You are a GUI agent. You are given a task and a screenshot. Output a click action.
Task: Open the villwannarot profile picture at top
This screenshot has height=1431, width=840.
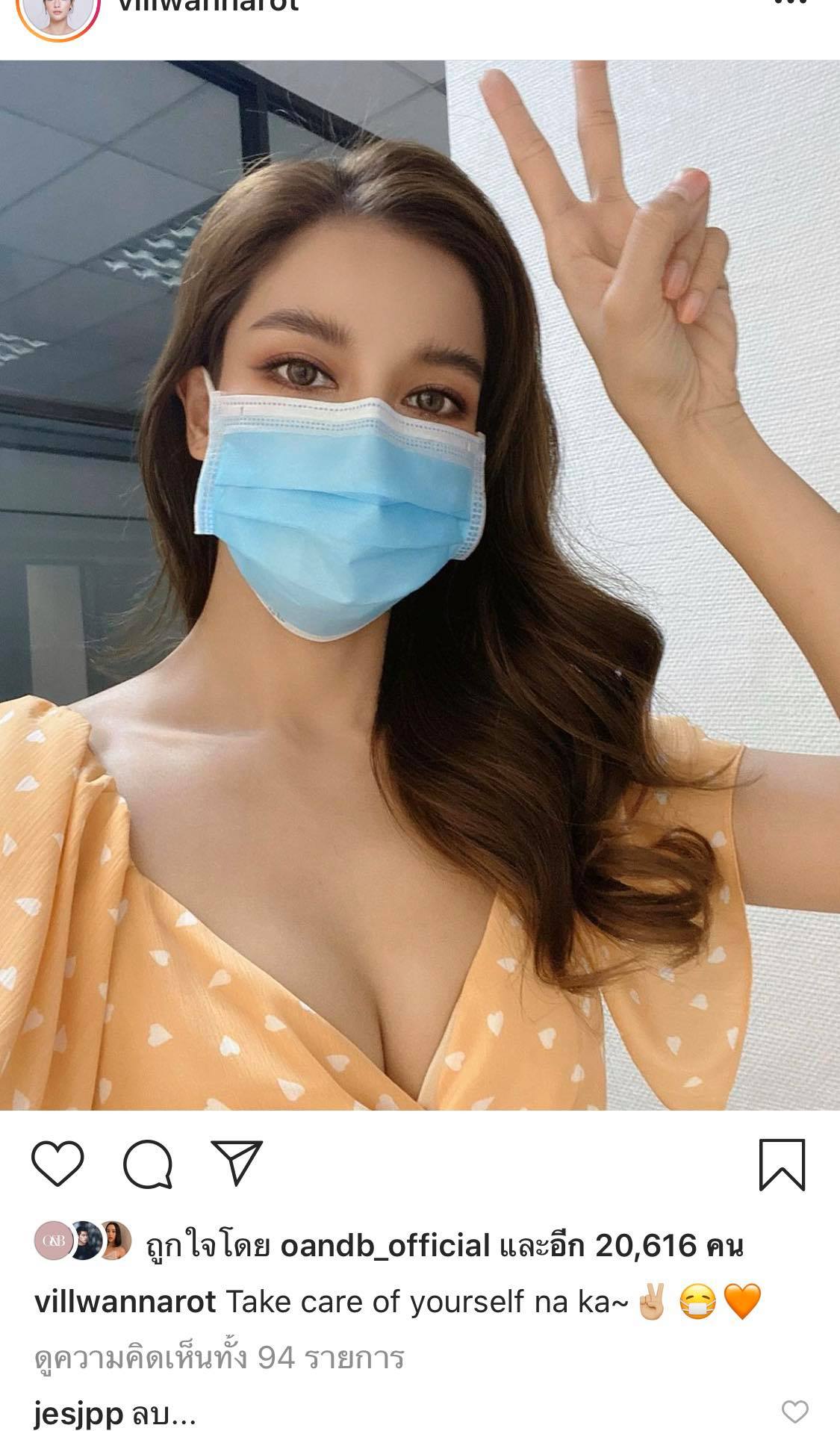(x=58, y=11)
